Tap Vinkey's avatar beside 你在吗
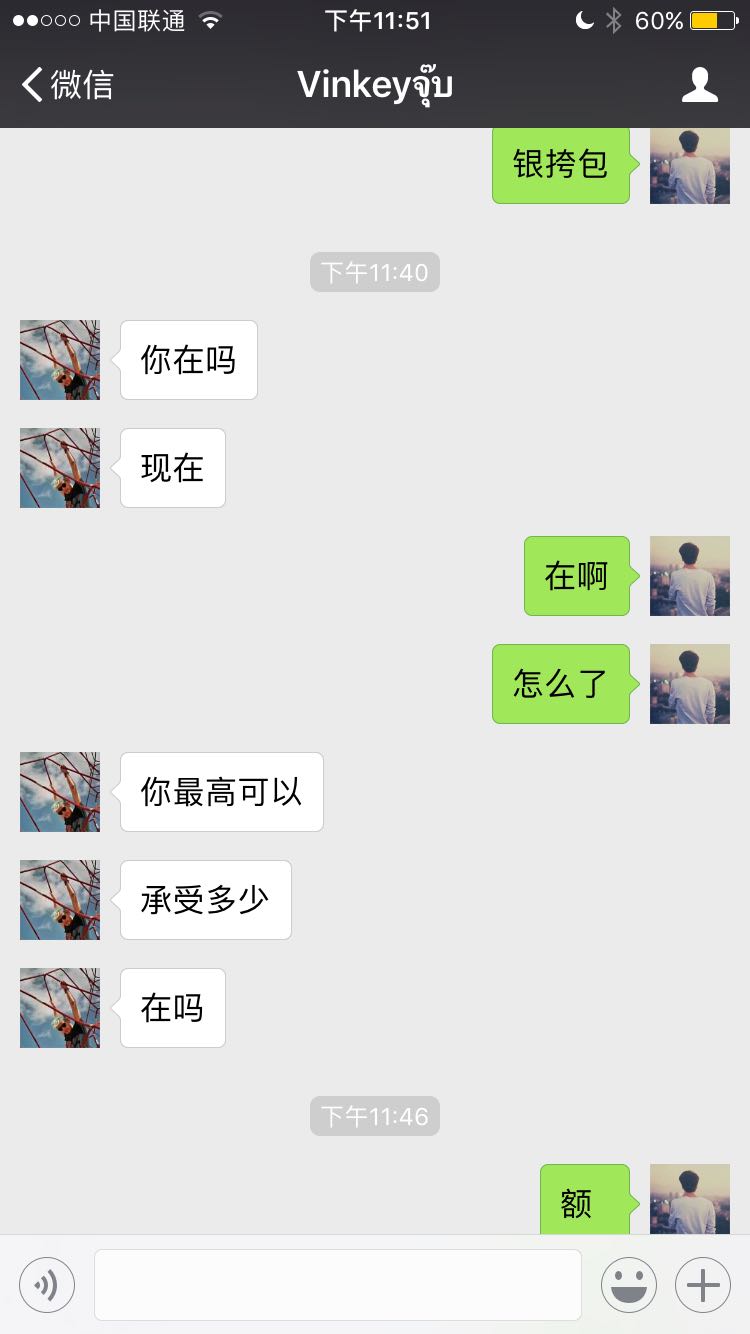This screenshot has height=1334, width=750. [x=60, y=360]
